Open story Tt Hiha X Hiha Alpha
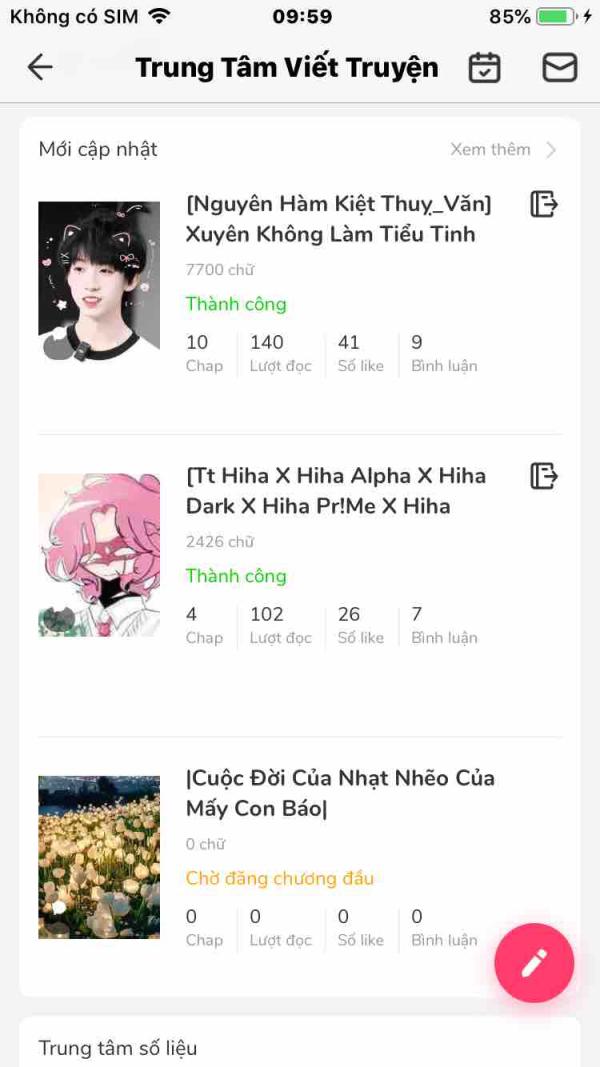 (x=335, y=491)
